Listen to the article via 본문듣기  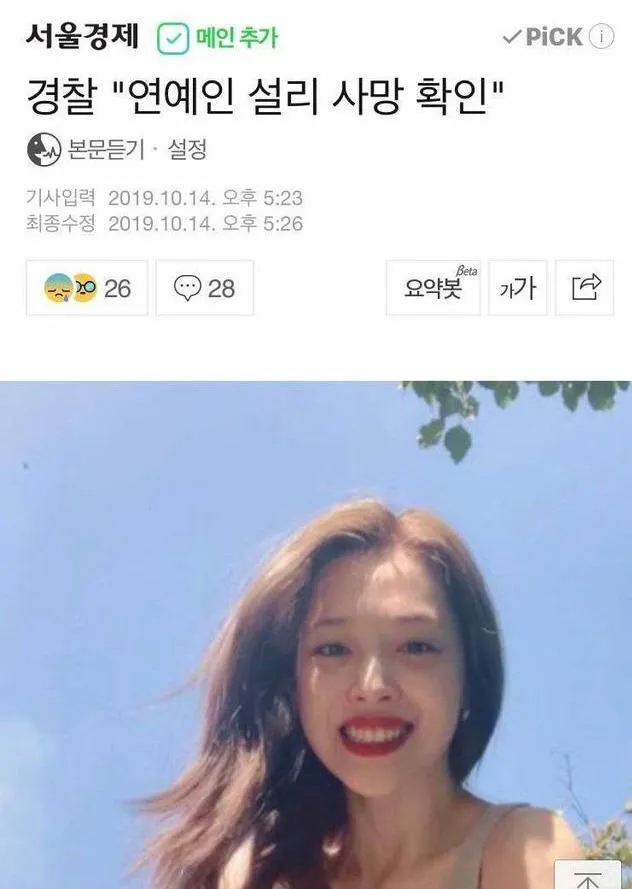(86, 150)
